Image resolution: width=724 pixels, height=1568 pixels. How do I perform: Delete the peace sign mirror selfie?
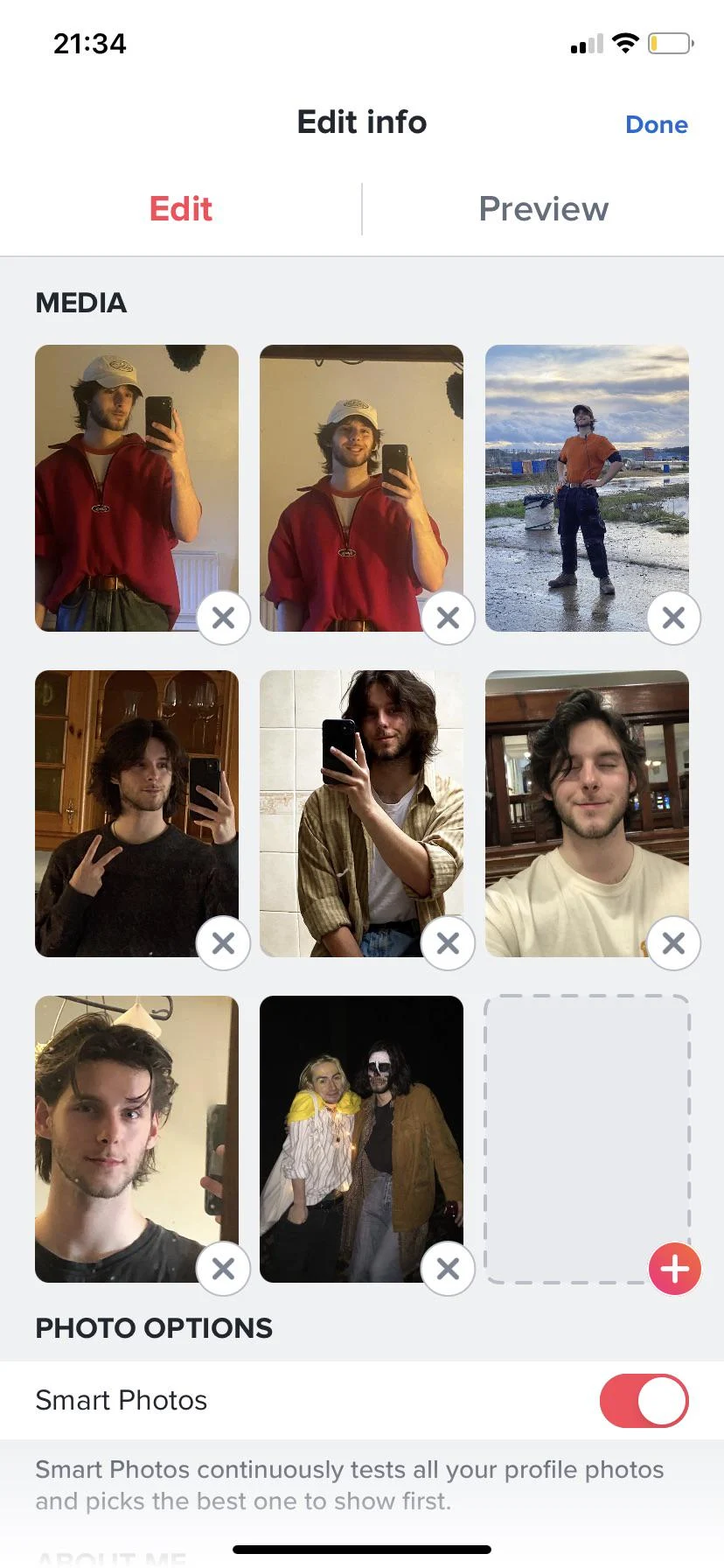pyautogui.click(x=223, y=943)
